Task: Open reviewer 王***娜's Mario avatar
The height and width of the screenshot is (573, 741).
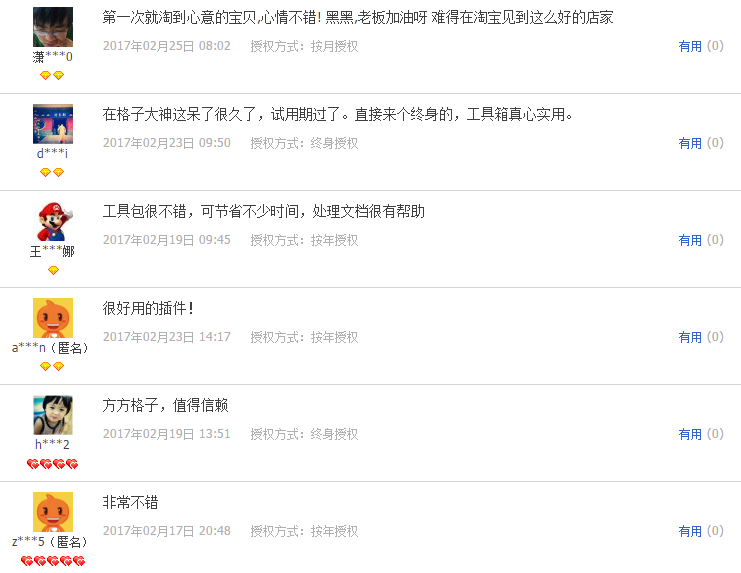Action: coord(53,221)
